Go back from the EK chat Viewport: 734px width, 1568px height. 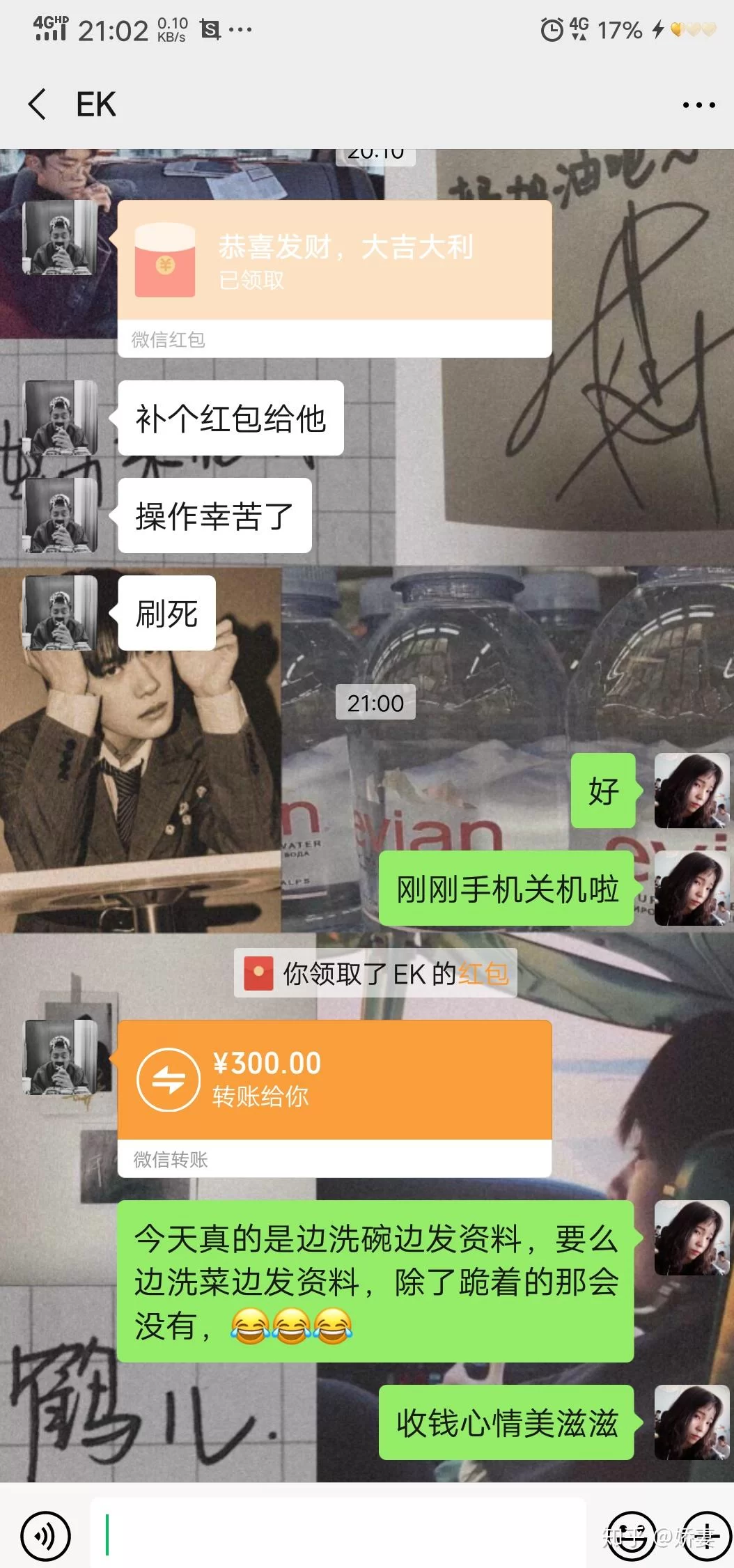point(38,104)
